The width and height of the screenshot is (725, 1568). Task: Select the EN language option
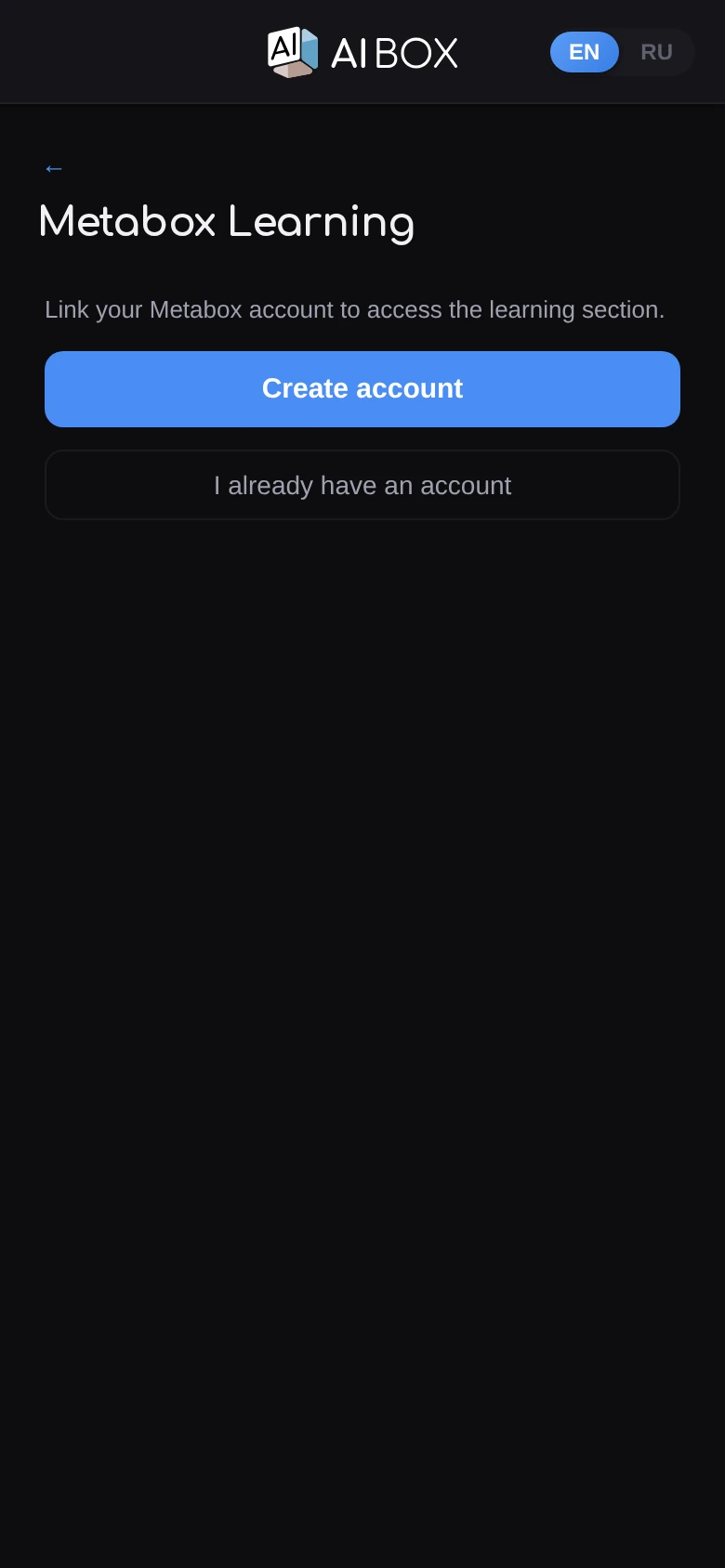[x=585, y=52]
